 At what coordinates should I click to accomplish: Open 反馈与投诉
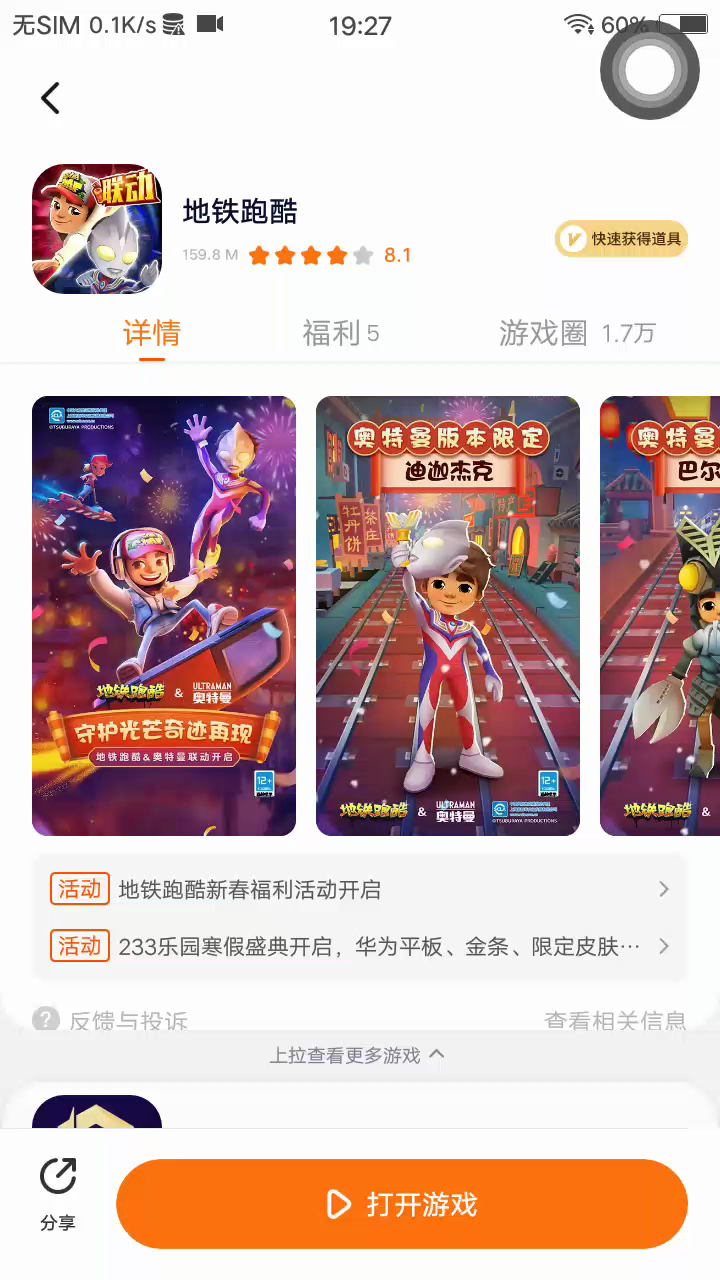(112, 1020)
